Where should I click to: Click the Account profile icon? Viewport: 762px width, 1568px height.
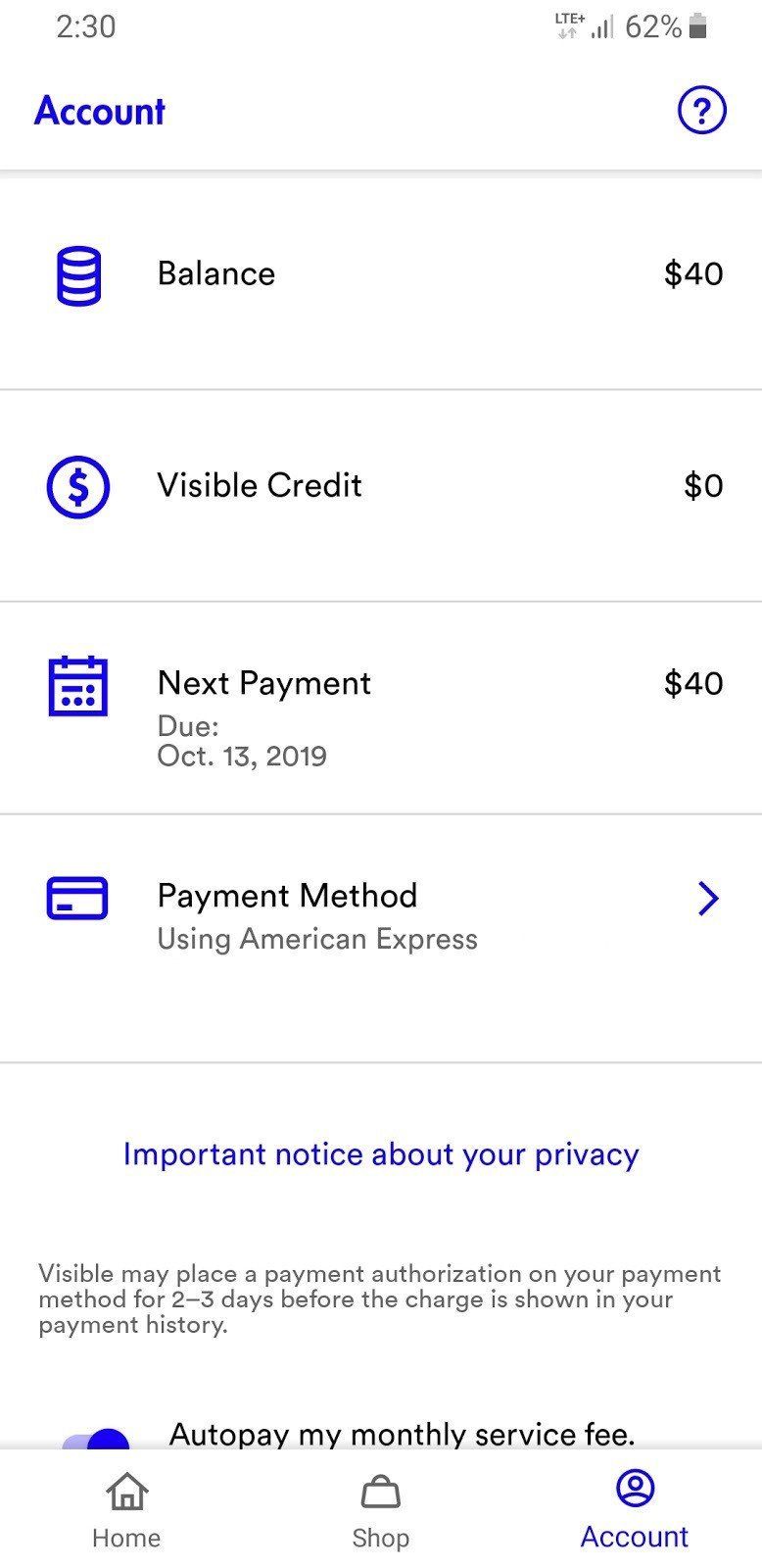pos(635,1488)
